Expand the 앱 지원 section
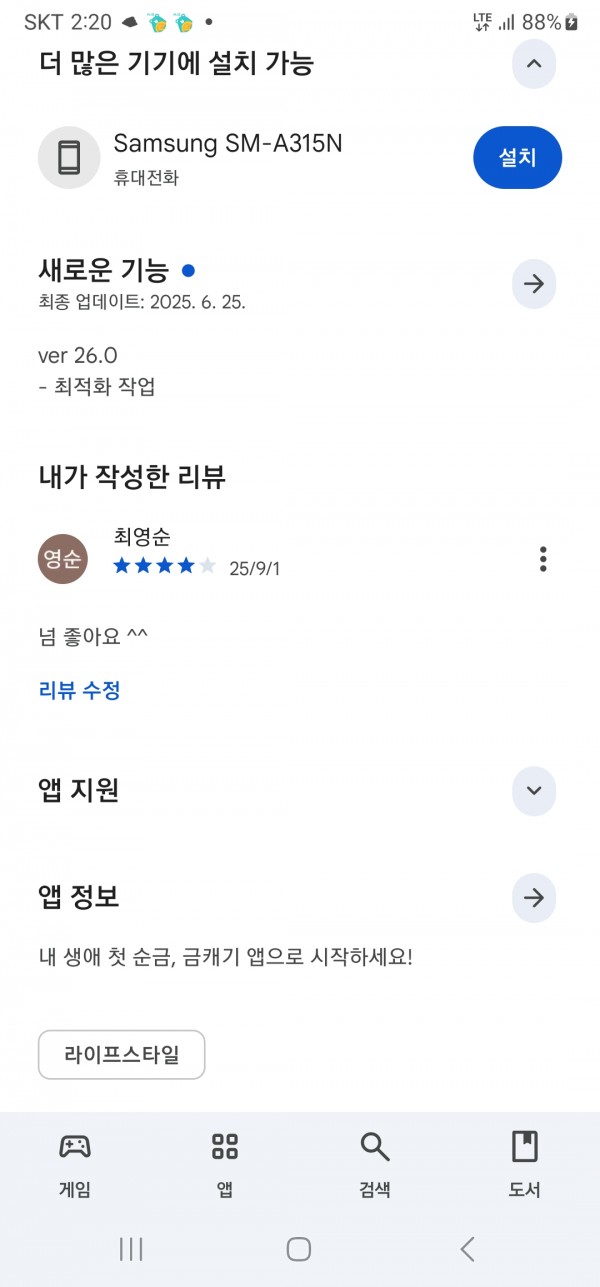This screenshot has width=600, height=1287. (534, 791)
